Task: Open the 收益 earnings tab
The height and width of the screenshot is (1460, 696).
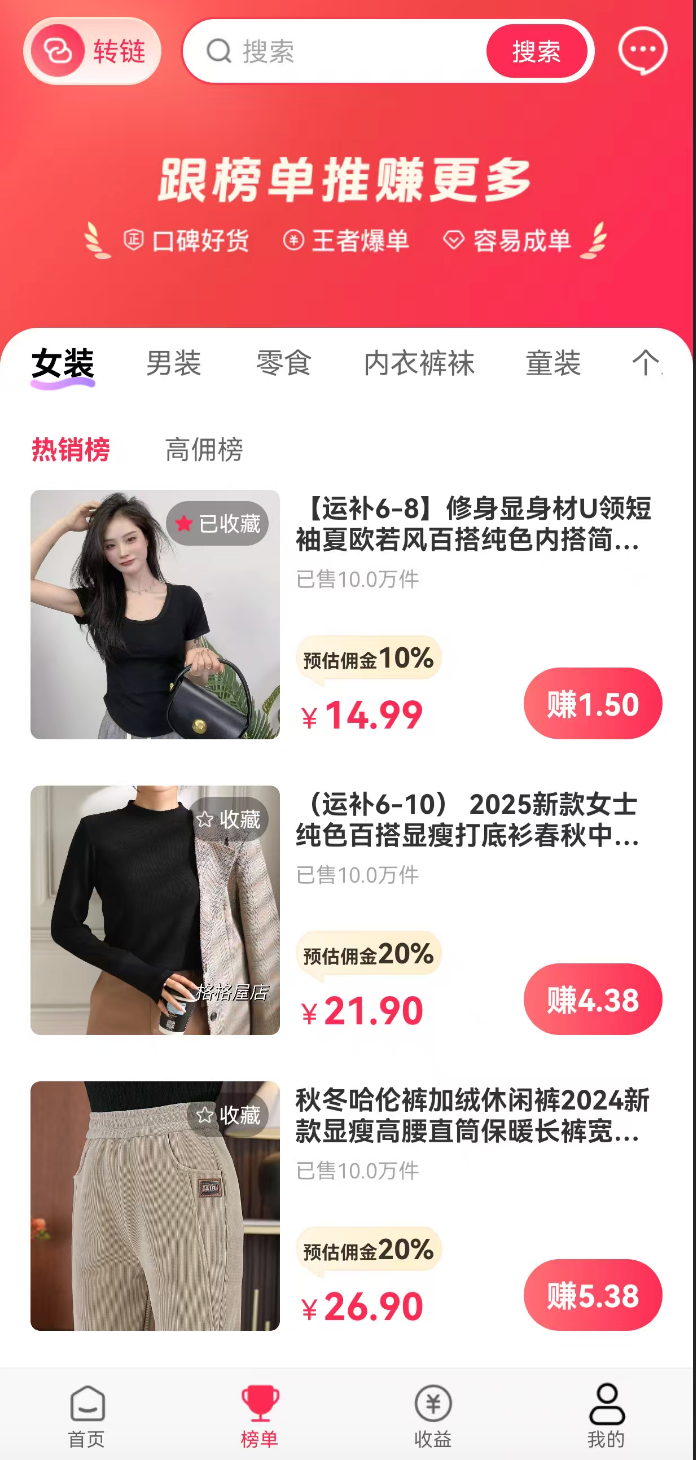Action: (433, 1417)
